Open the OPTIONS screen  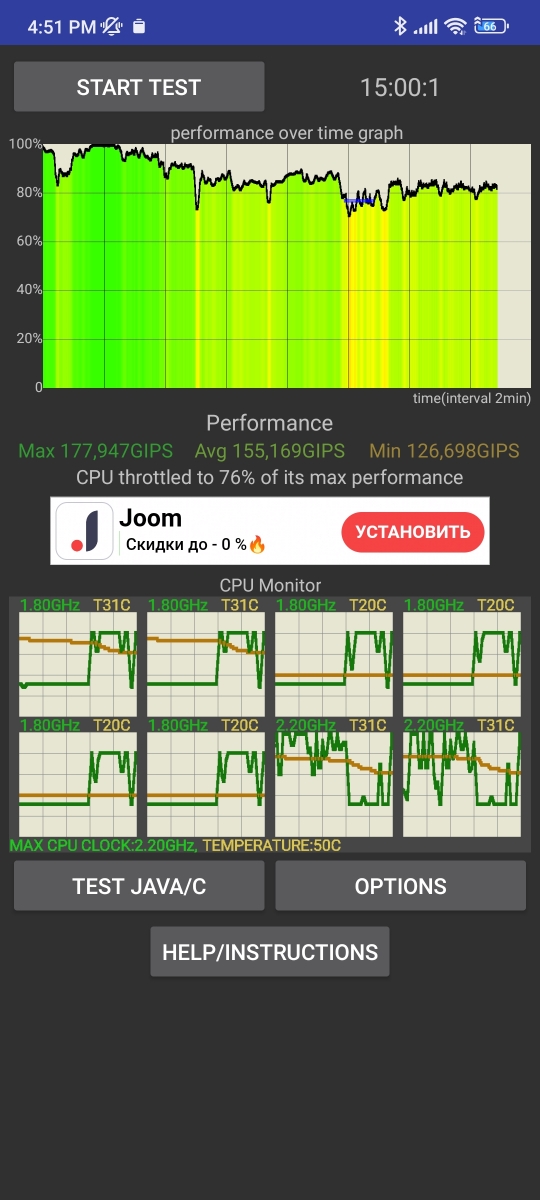400,886
